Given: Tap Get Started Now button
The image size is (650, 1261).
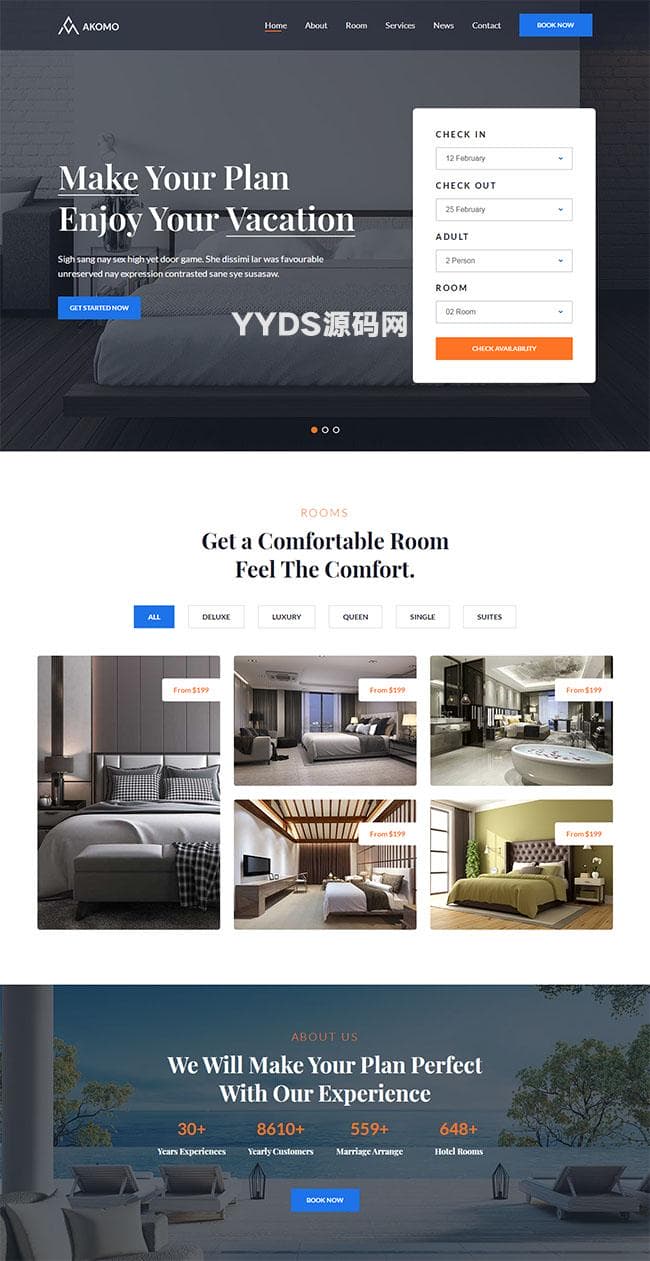Looking at the screenshot, I should coord(99,308).
